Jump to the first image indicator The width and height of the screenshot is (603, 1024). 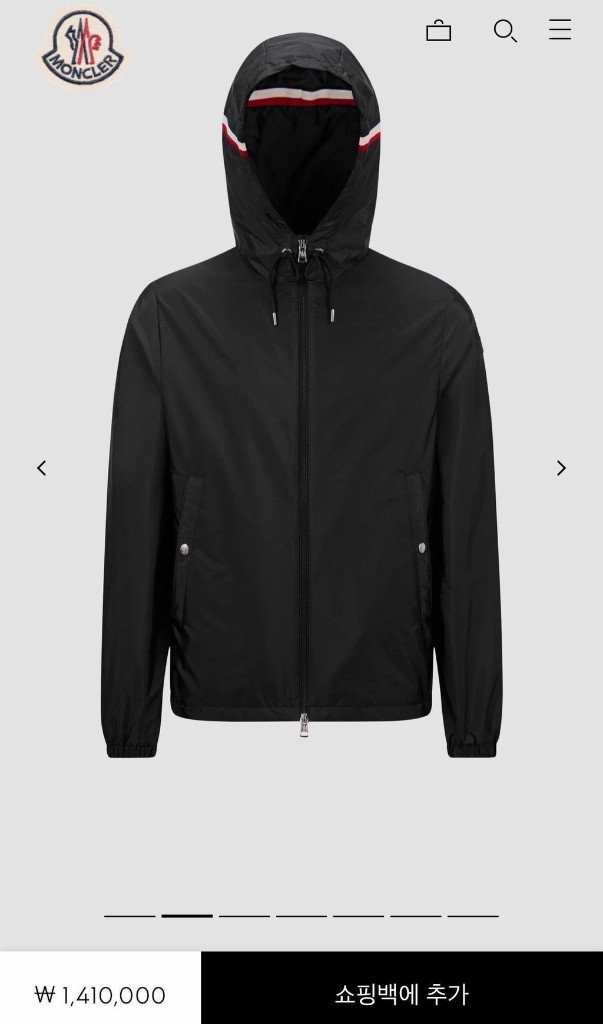click(x=129, y=916)
